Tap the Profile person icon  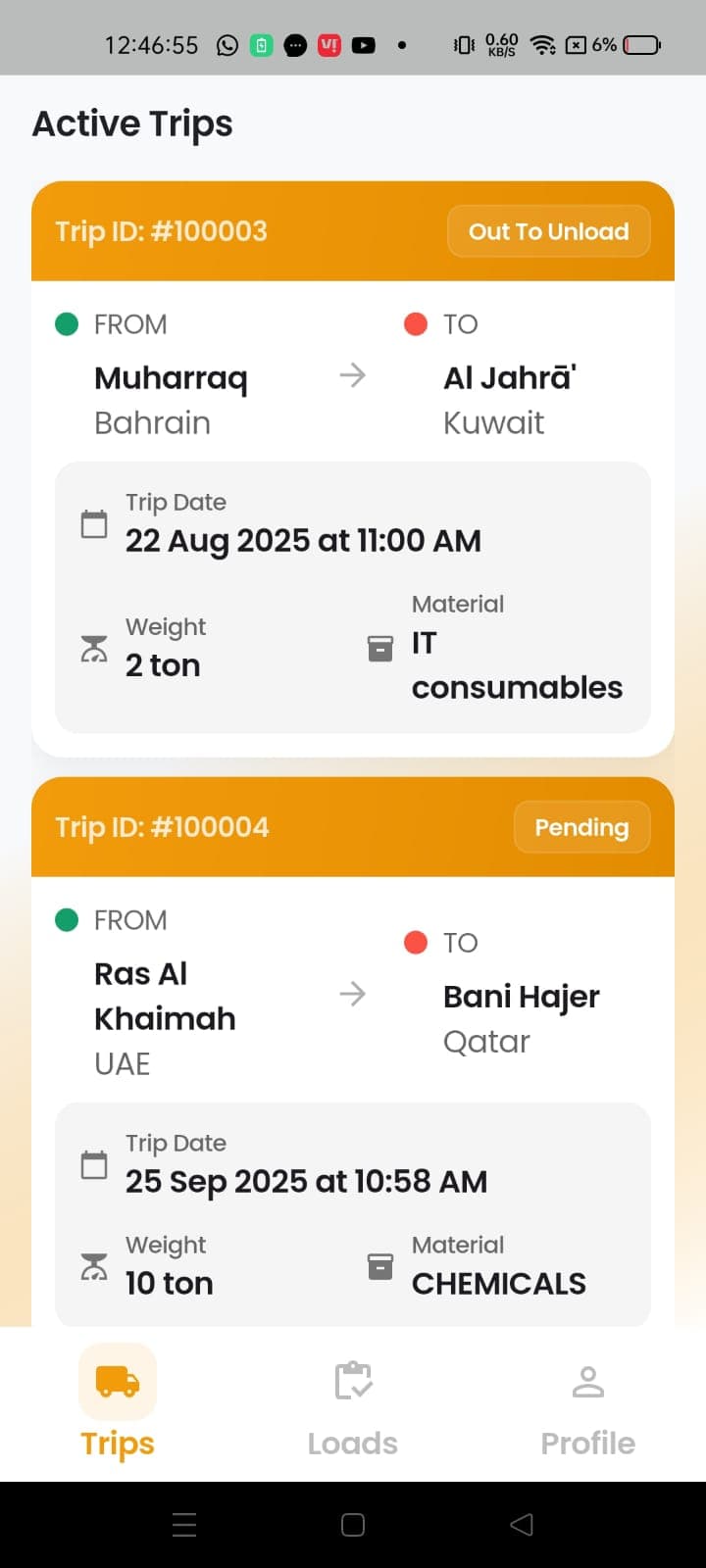(587, 1381)
